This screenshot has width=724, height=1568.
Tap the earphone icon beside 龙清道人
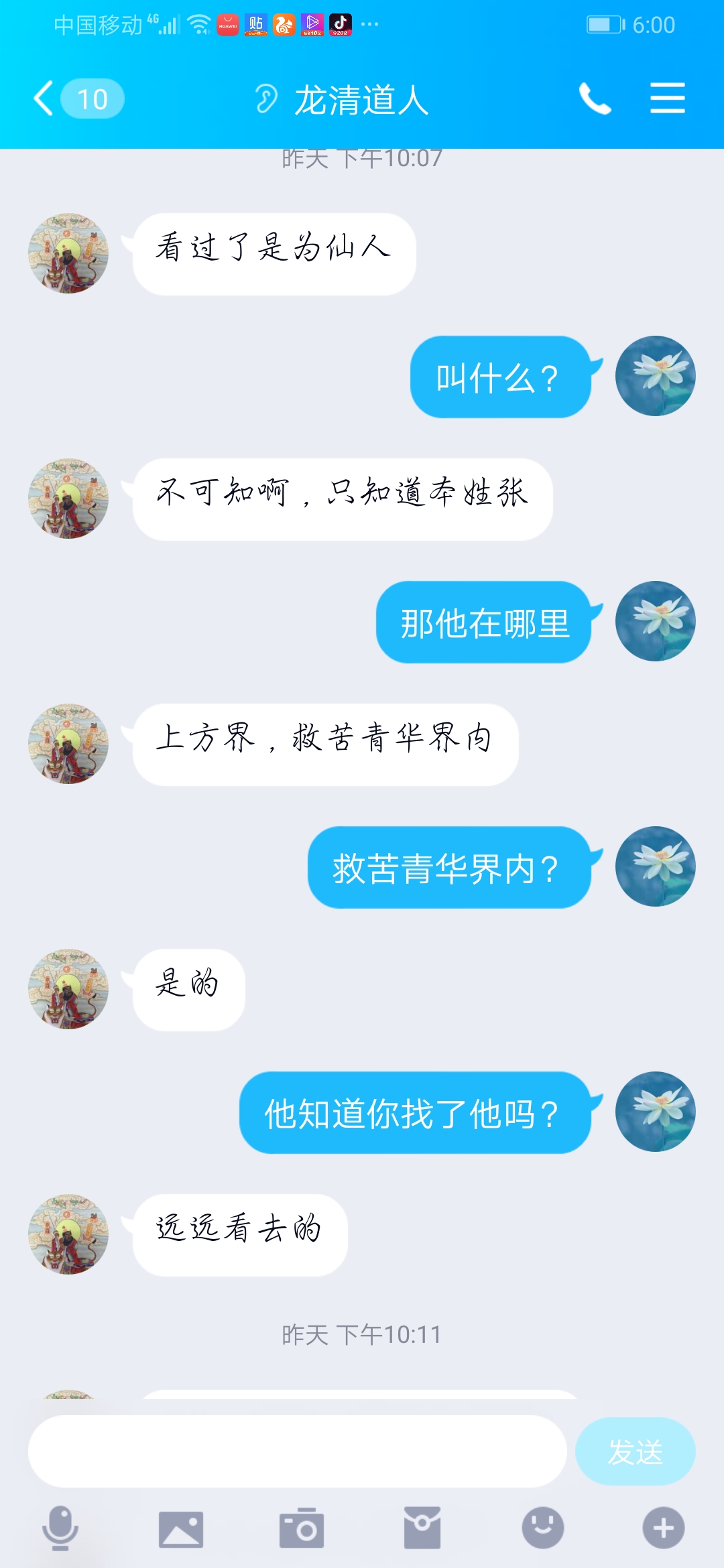(267, 99)
